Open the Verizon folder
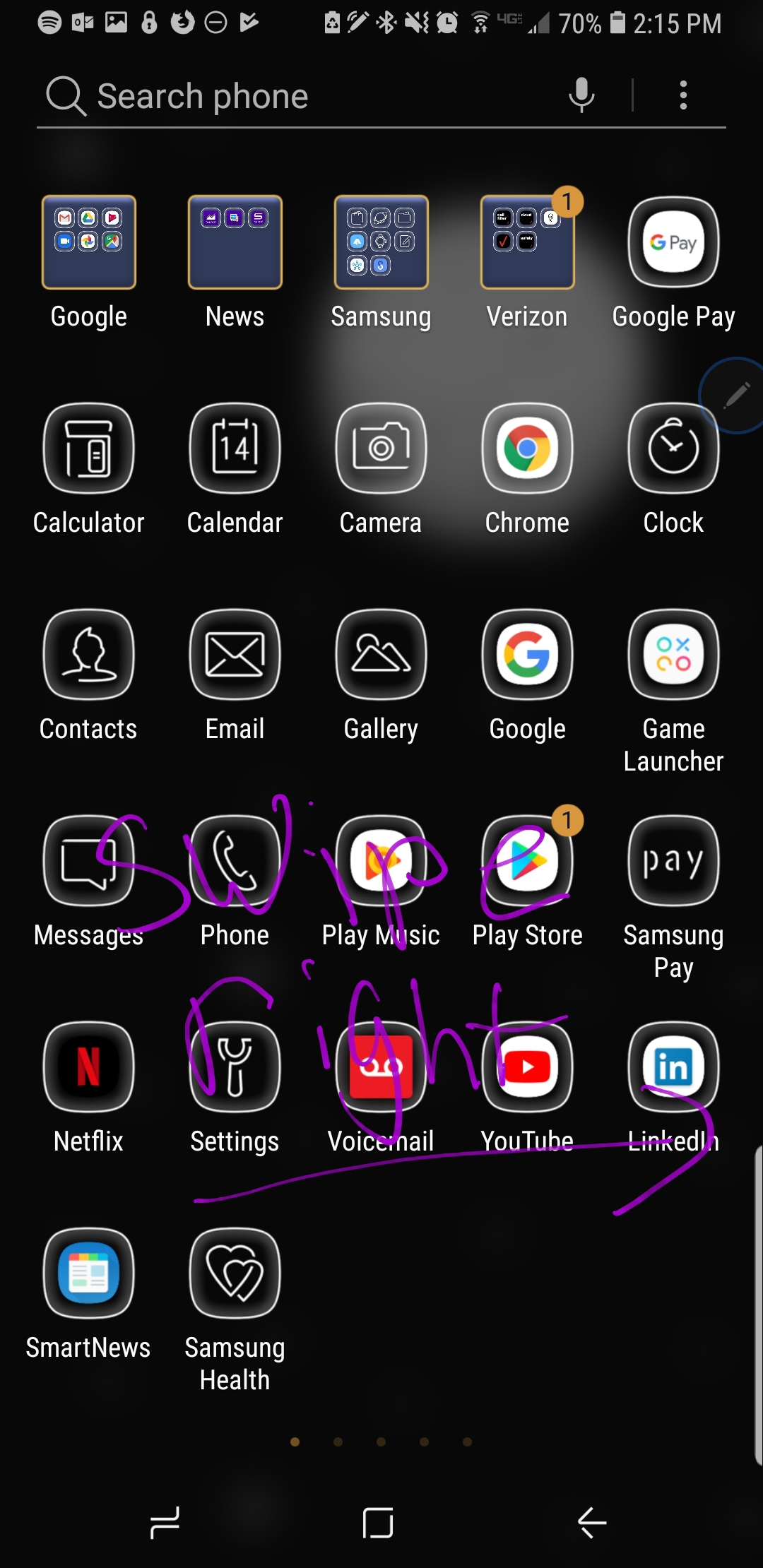 (x=526, y=242)
